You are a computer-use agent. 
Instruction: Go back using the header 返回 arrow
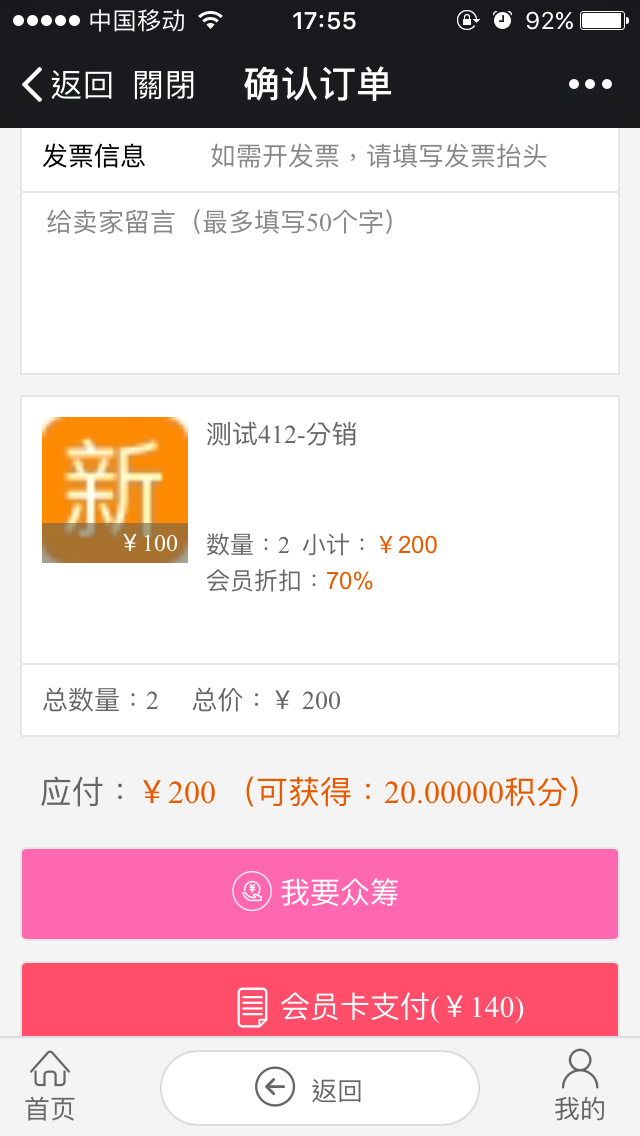tap(65, 85)
